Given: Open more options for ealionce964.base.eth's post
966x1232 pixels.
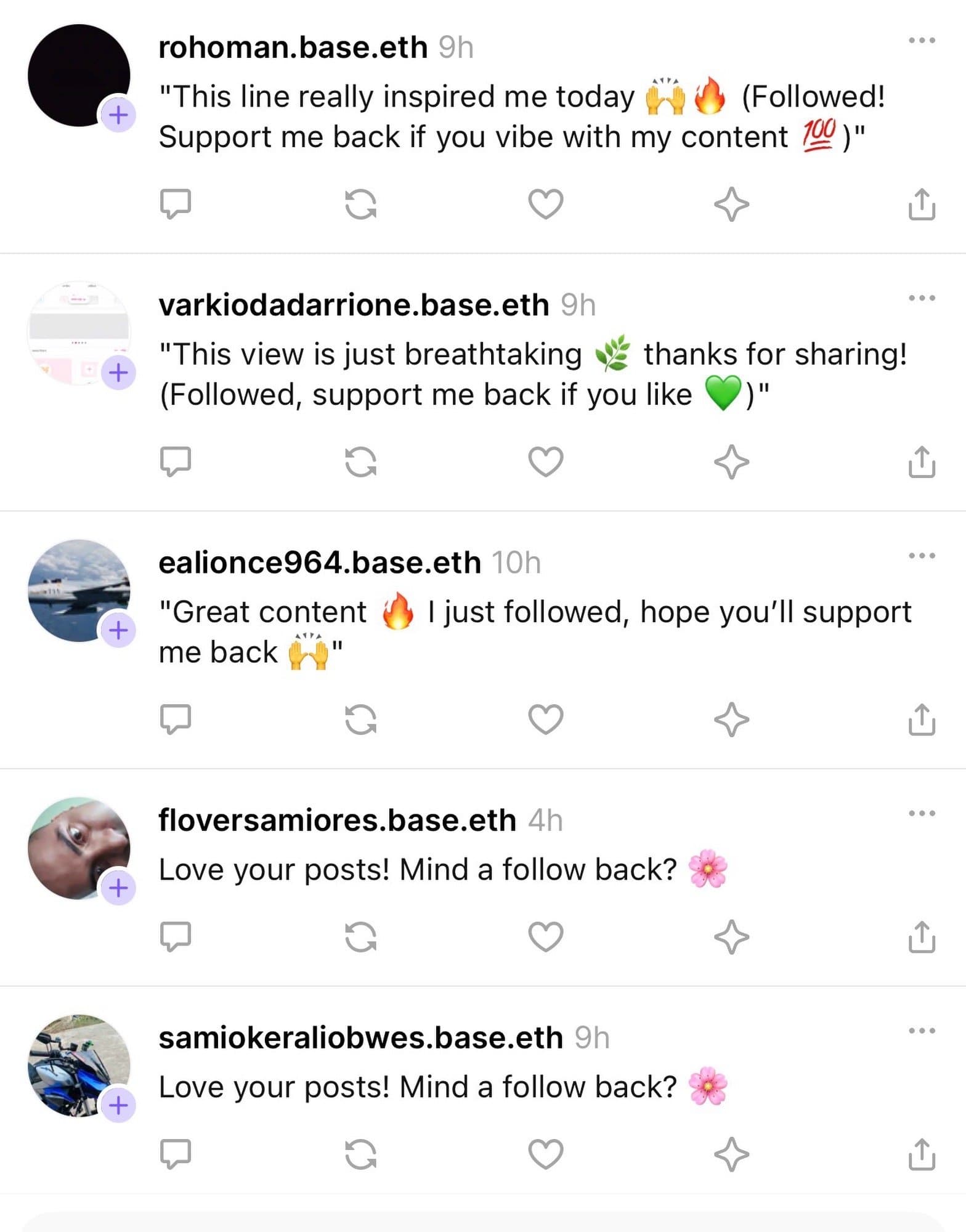Looking at the screenshot, I should [922, 556].
